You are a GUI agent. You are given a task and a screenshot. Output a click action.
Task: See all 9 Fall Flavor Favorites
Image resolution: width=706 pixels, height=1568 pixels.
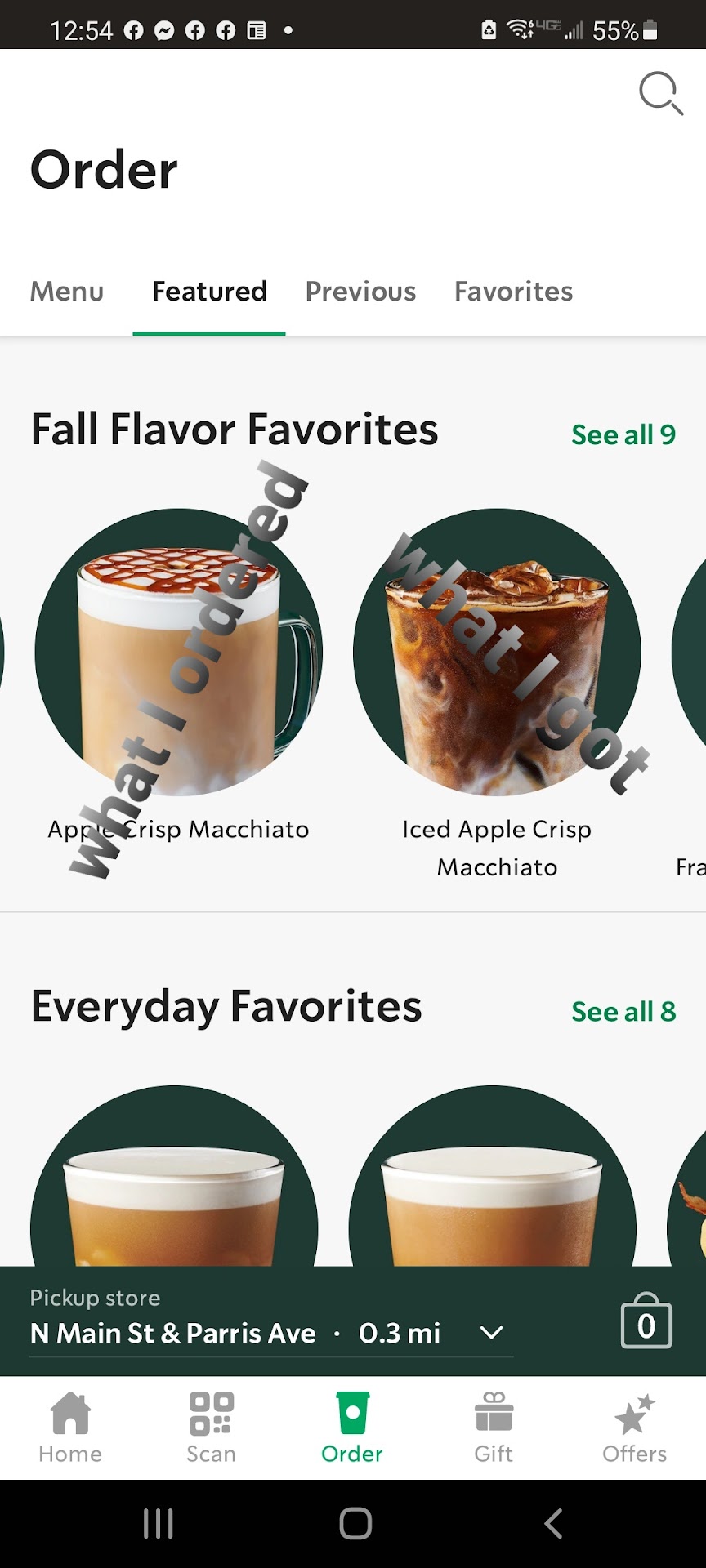tap(623, 434)
